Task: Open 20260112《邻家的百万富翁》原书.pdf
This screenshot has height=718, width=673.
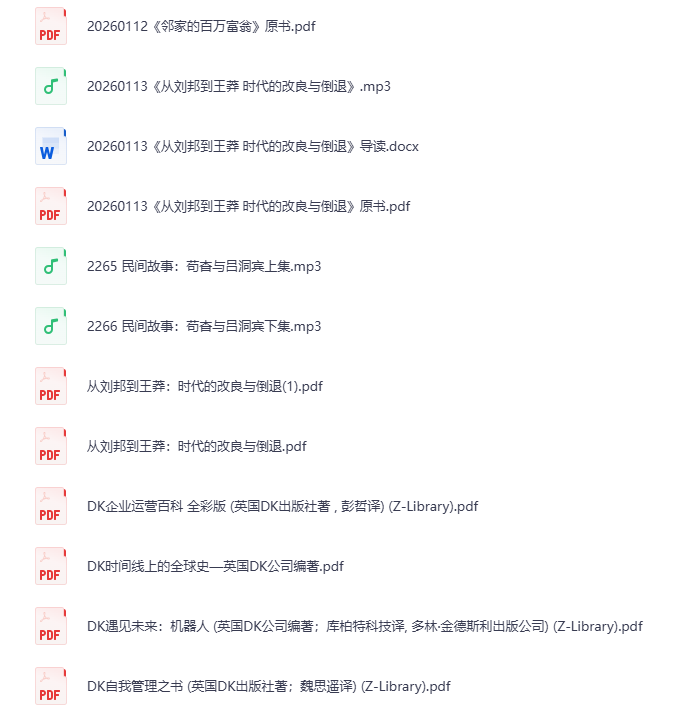Action: pos(201,26)
